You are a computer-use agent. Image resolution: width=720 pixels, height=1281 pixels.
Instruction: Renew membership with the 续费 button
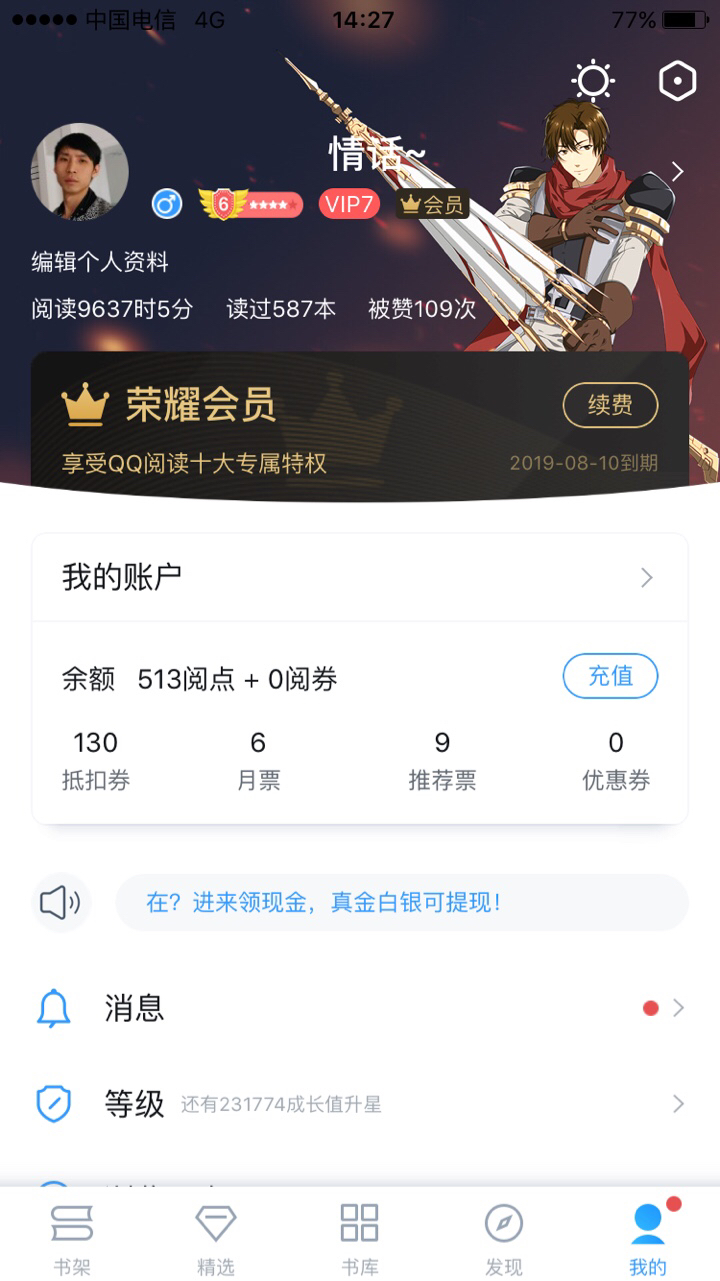click(610, 405)
